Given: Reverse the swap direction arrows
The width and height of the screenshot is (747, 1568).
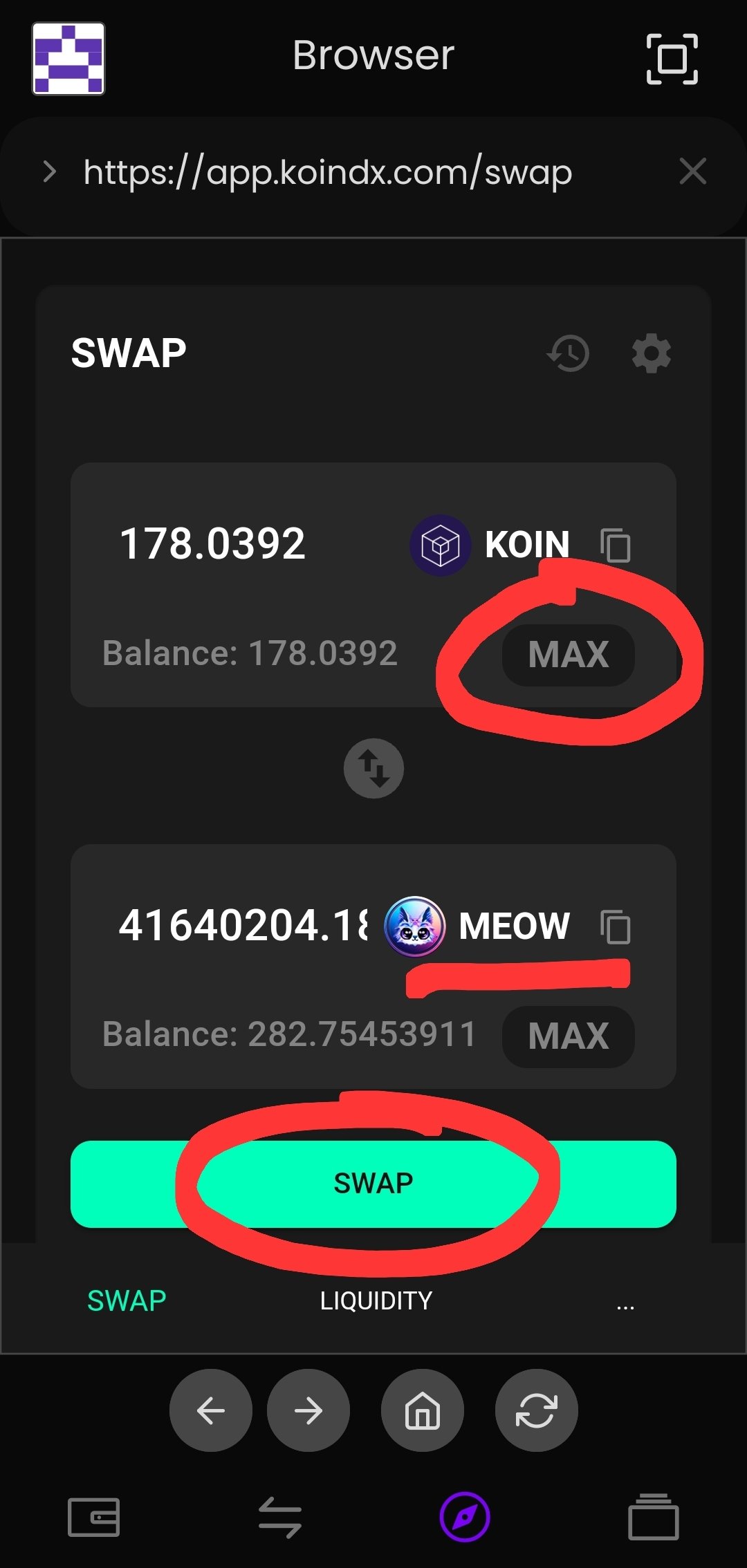Looking at the screenshot, I should [373, 768].
